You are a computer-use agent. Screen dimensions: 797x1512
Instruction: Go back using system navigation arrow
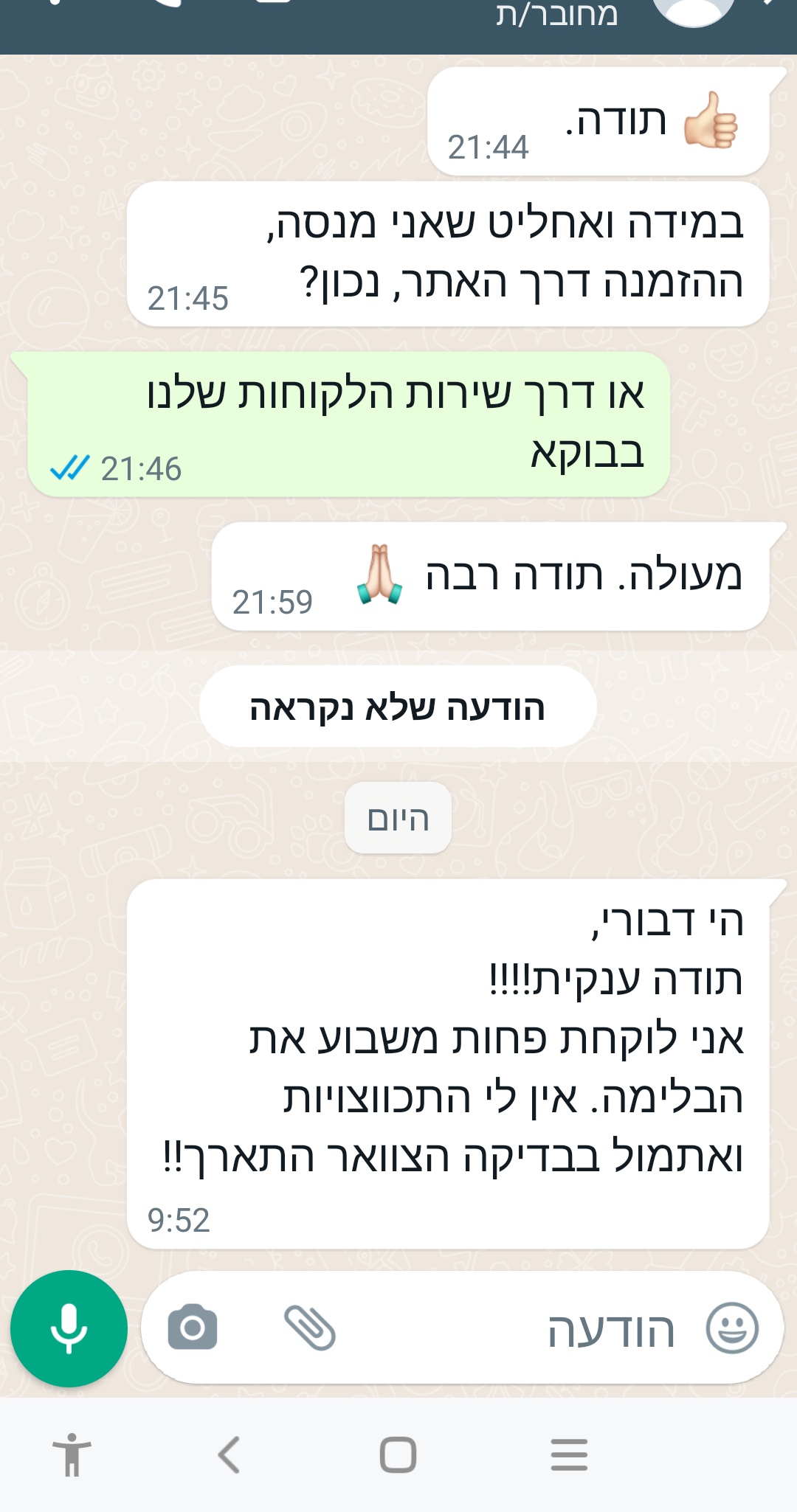[x=230, y=1454]
